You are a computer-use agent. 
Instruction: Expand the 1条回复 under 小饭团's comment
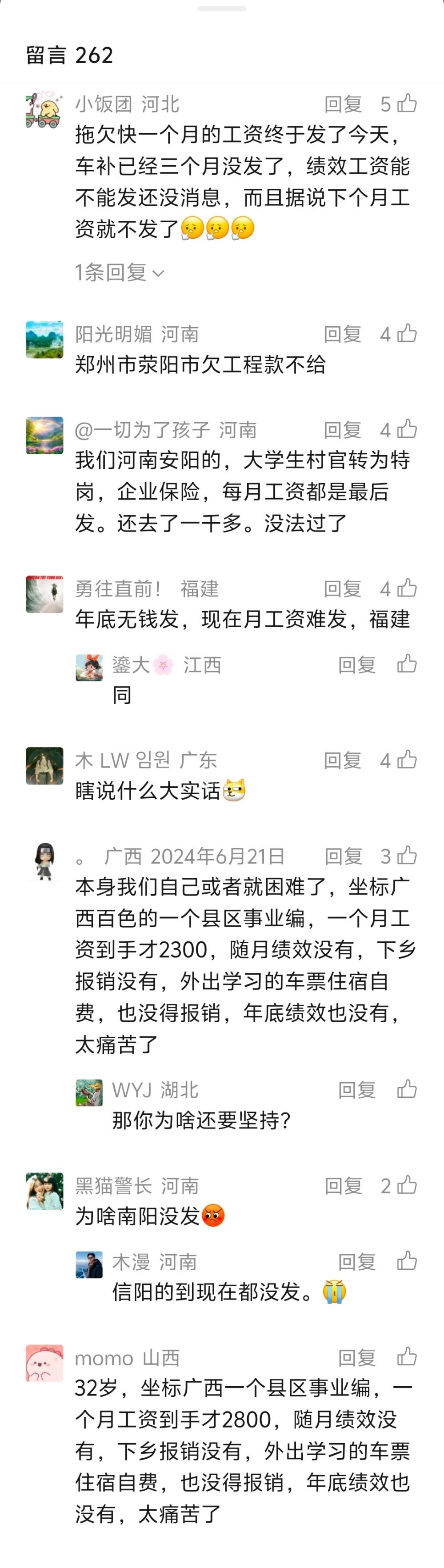[x=120, y=272]
